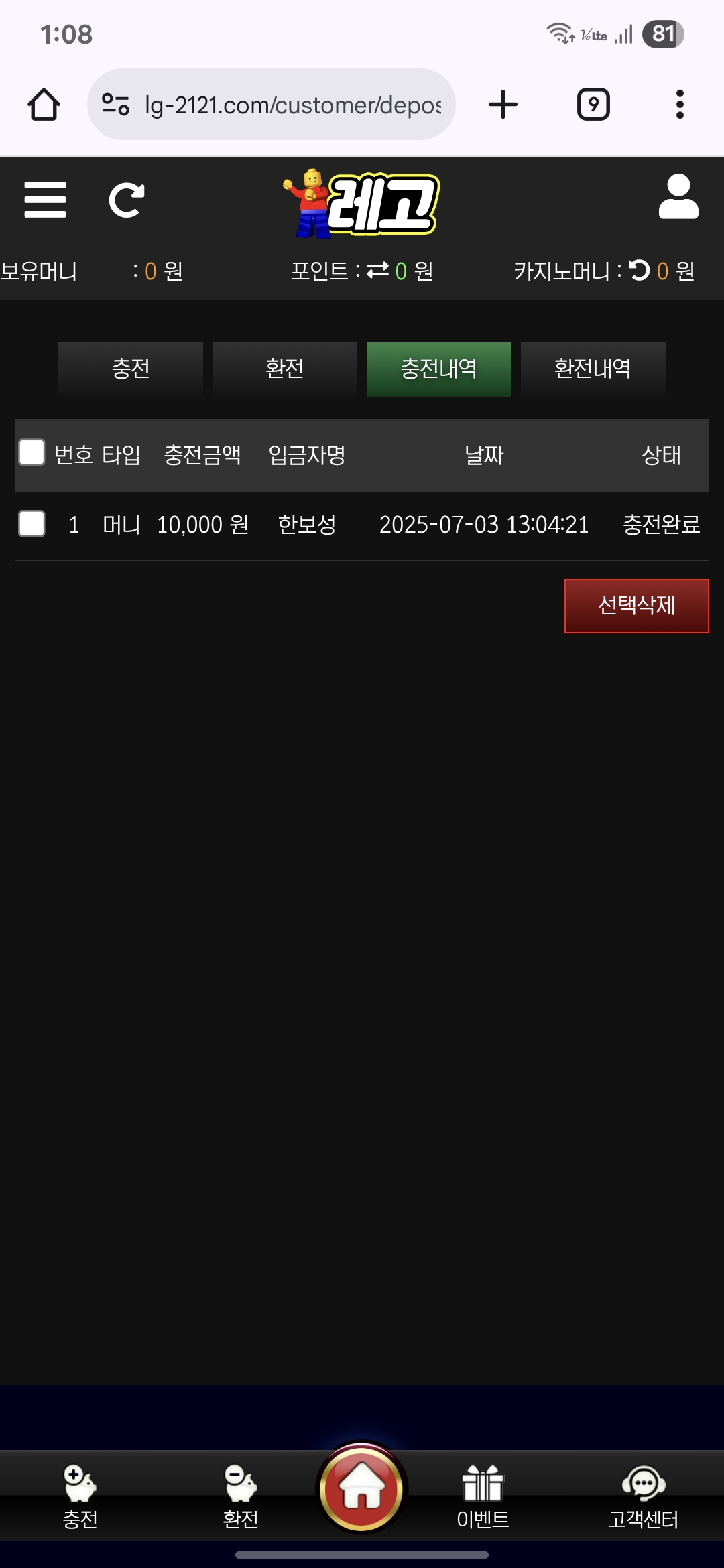This screenshot has width=724, height=1568.
Task: Go to the site home button
Action: click(362, 1488)
